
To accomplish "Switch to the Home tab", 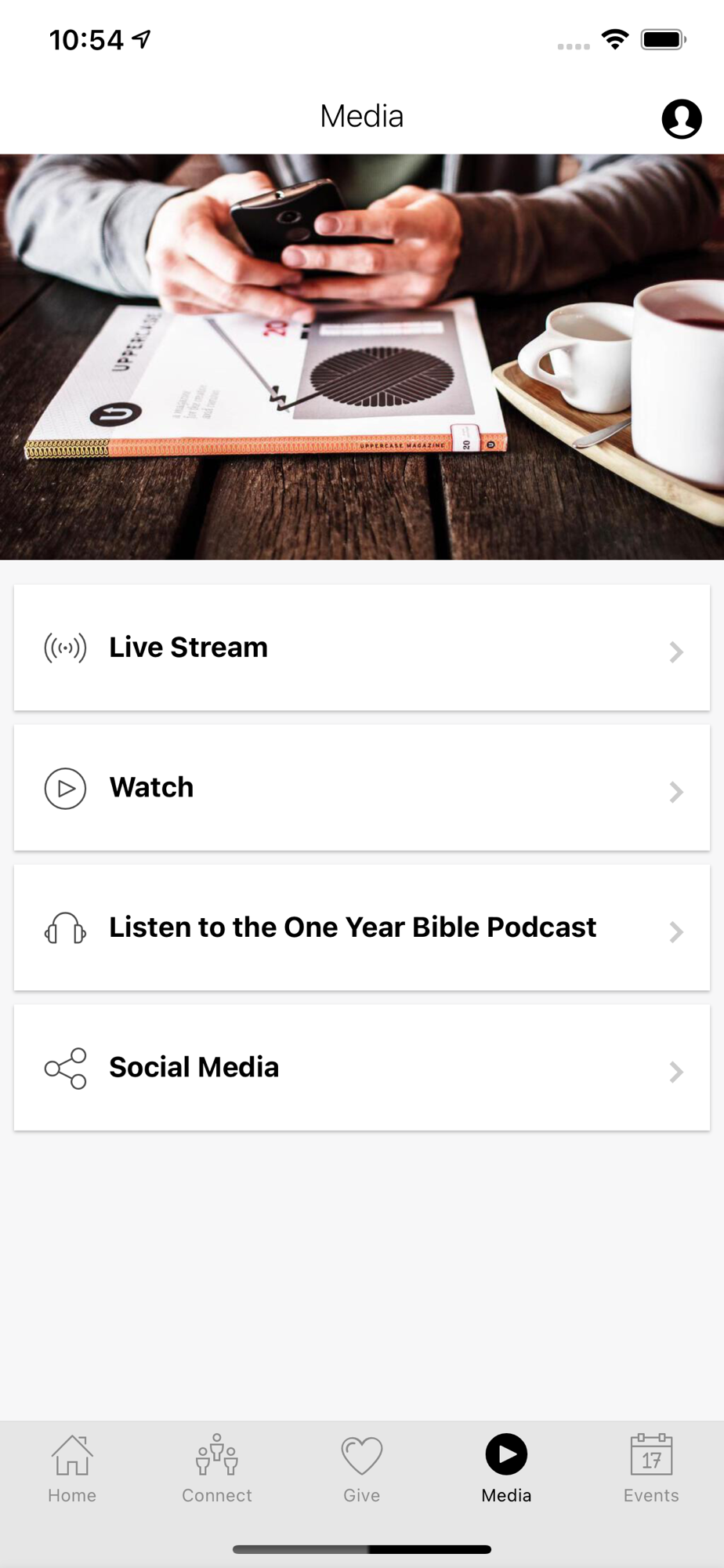I will (x=72, y=1469).
